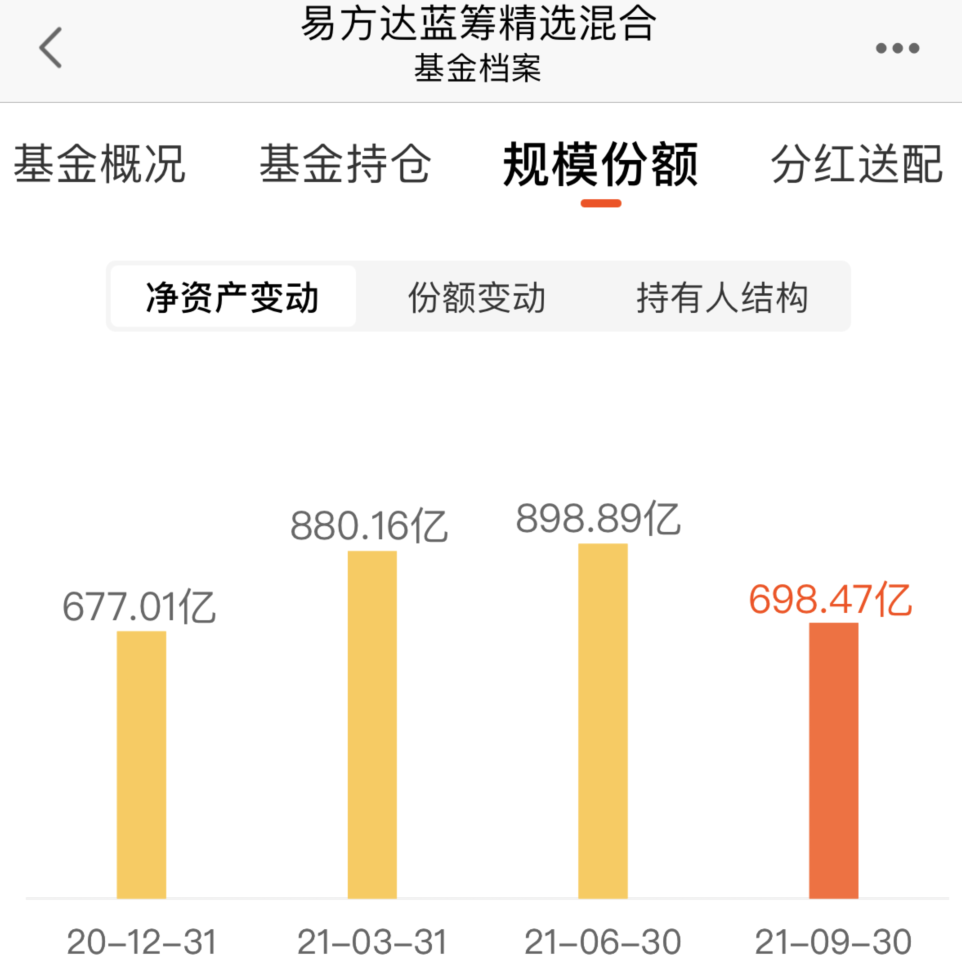Image resolution: width=962 pixels, height=980 pixels.
Task: View the 持有人结构 segment
Action: point(722,297)
